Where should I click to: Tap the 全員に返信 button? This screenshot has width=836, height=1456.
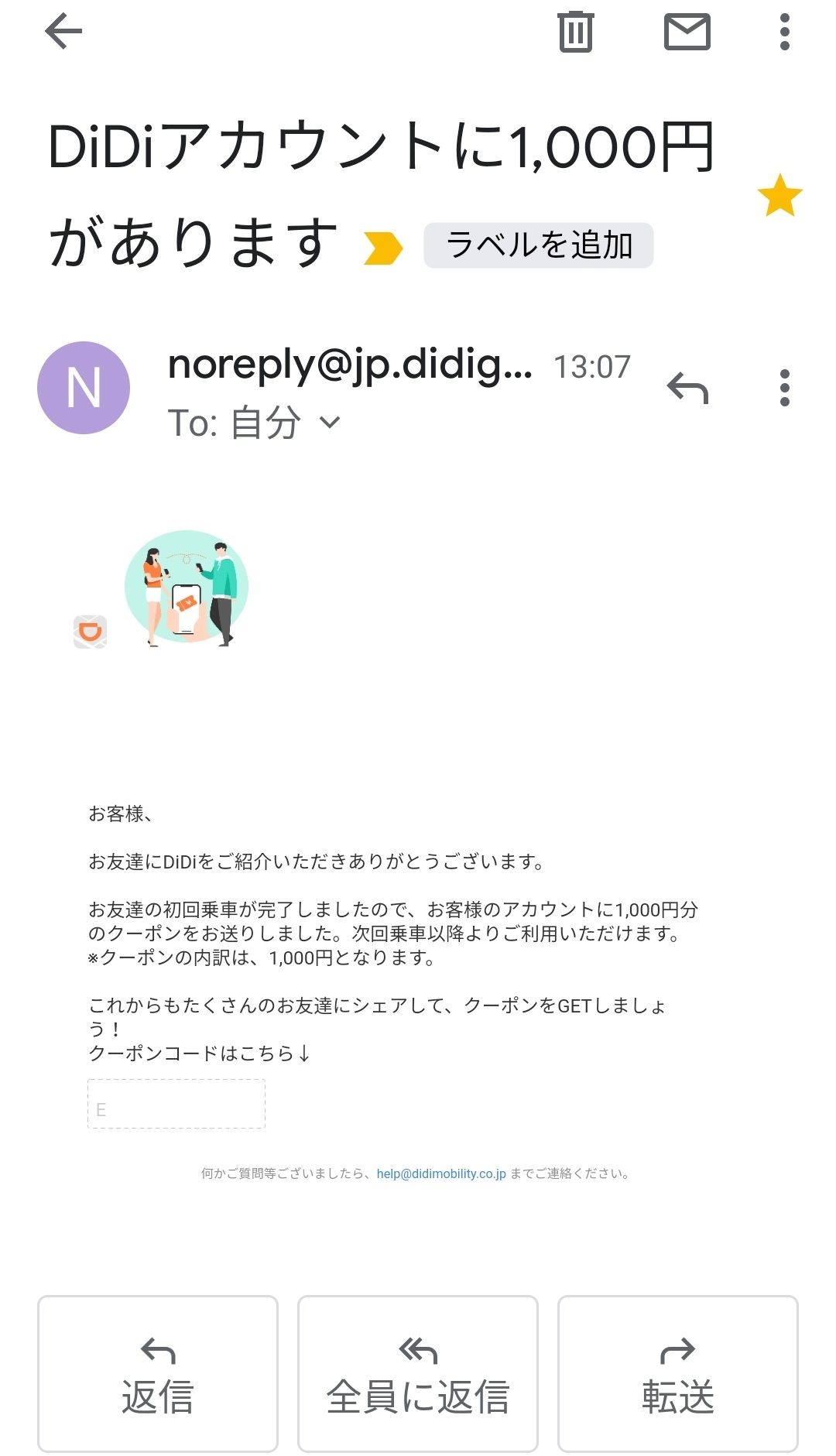417,1374
